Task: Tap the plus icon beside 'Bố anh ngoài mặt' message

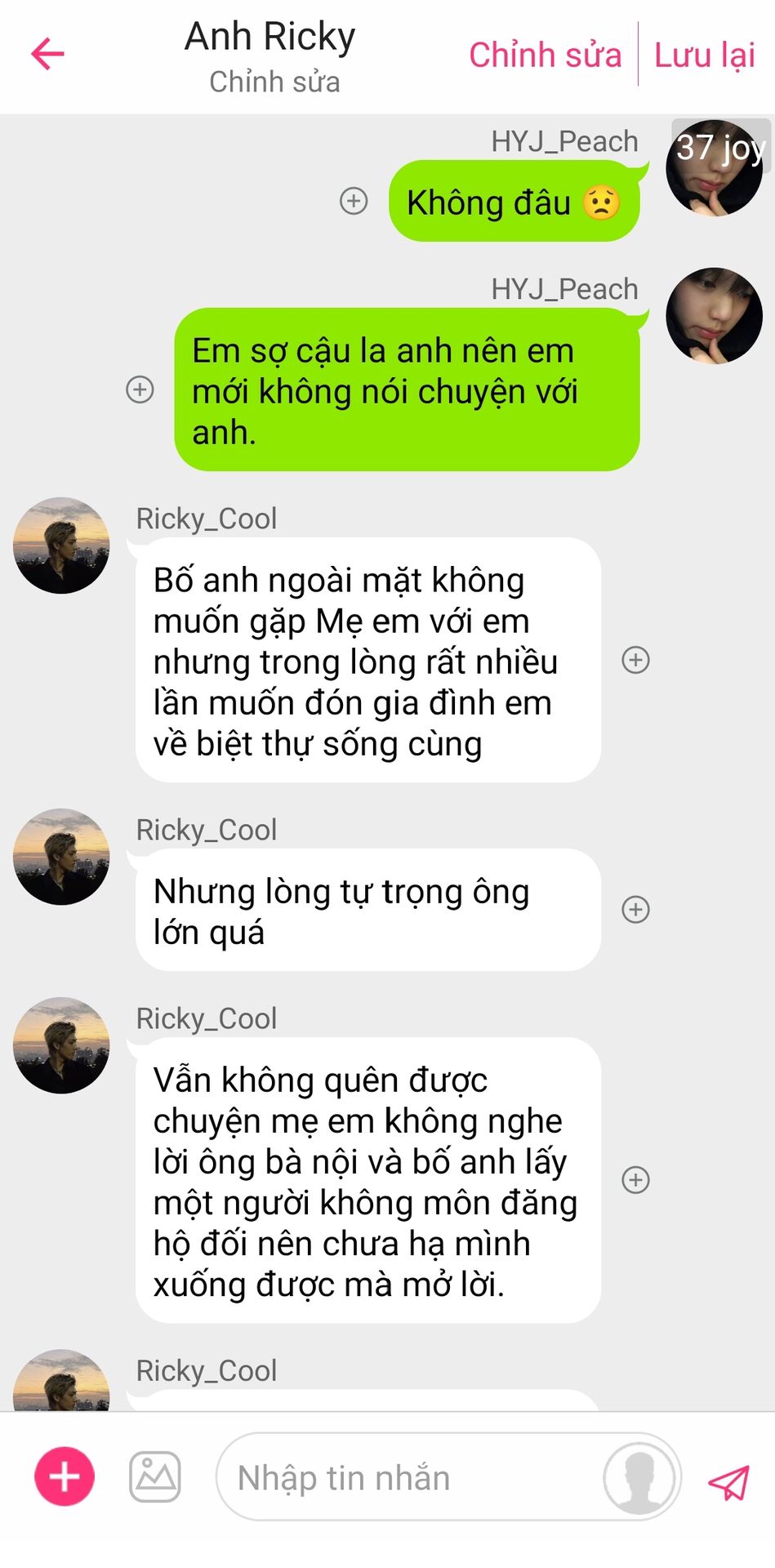Action: click(636, 660)
